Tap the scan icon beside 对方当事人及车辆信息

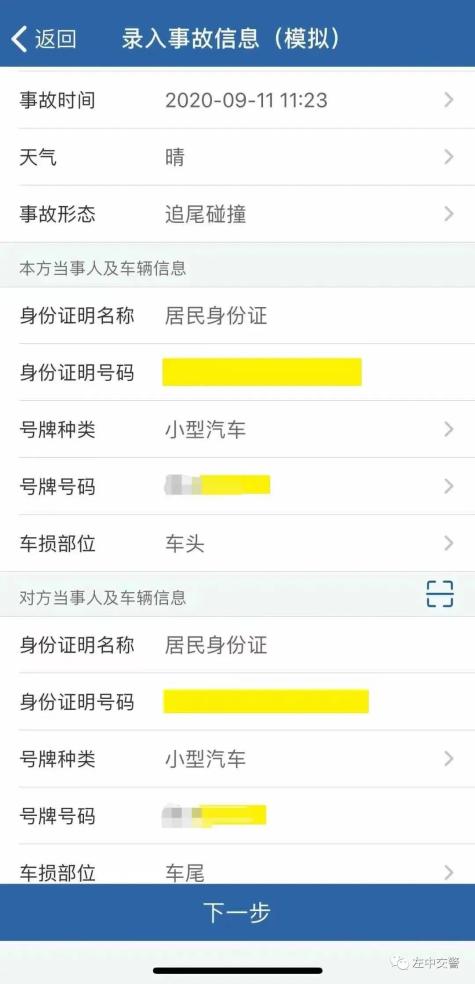pos(439,594)
